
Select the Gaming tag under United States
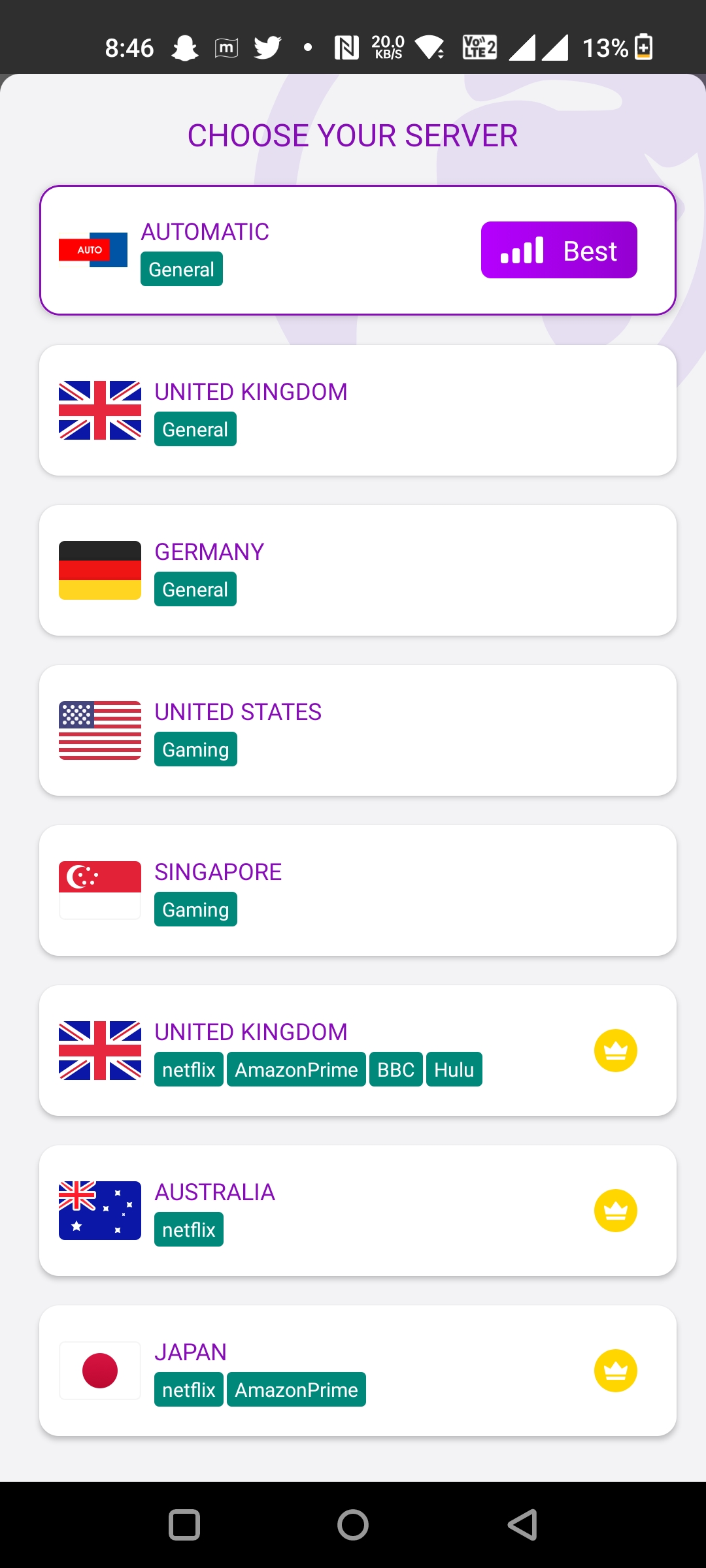(195, 749)
